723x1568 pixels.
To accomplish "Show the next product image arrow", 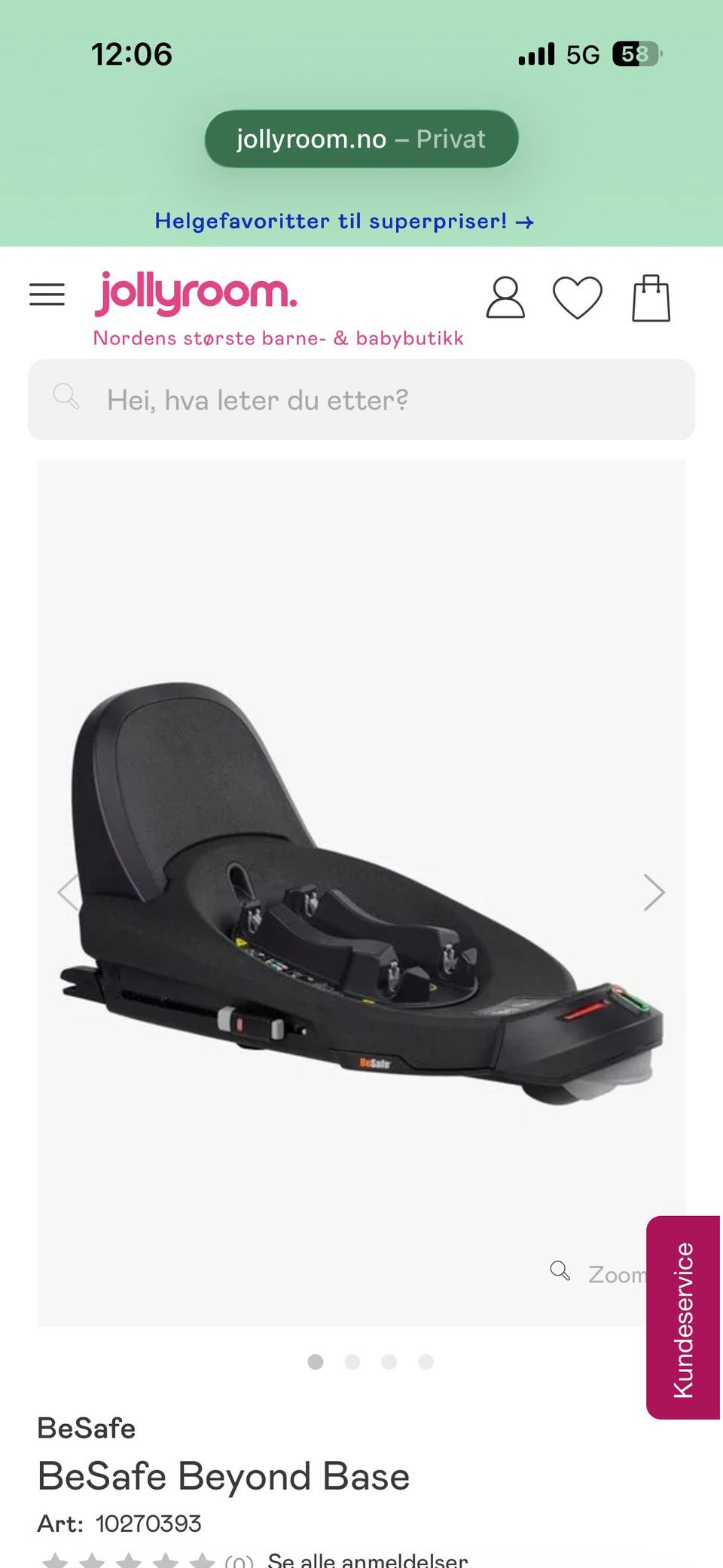I will click(x=654, y=893).
